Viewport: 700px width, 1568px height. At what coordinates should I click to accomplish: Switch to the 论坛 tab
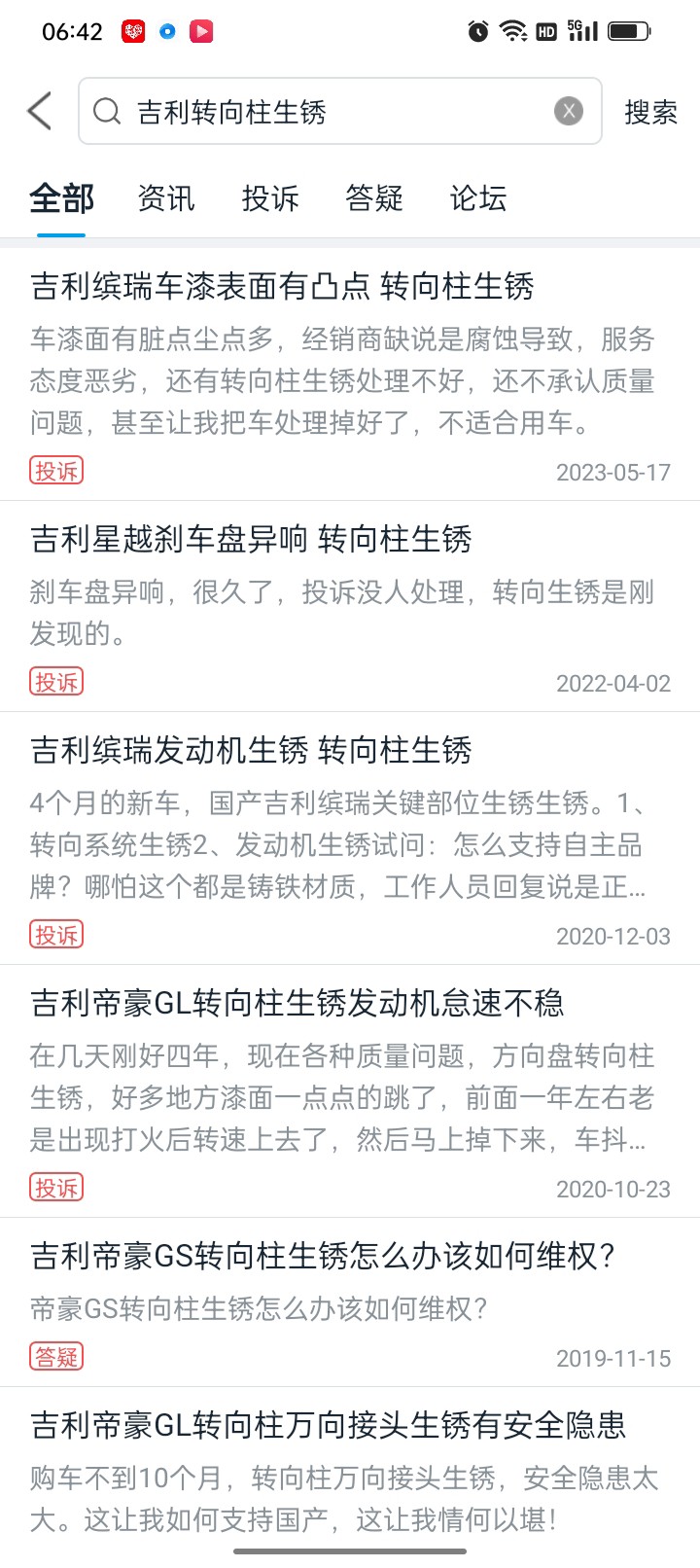click(478, 198)
